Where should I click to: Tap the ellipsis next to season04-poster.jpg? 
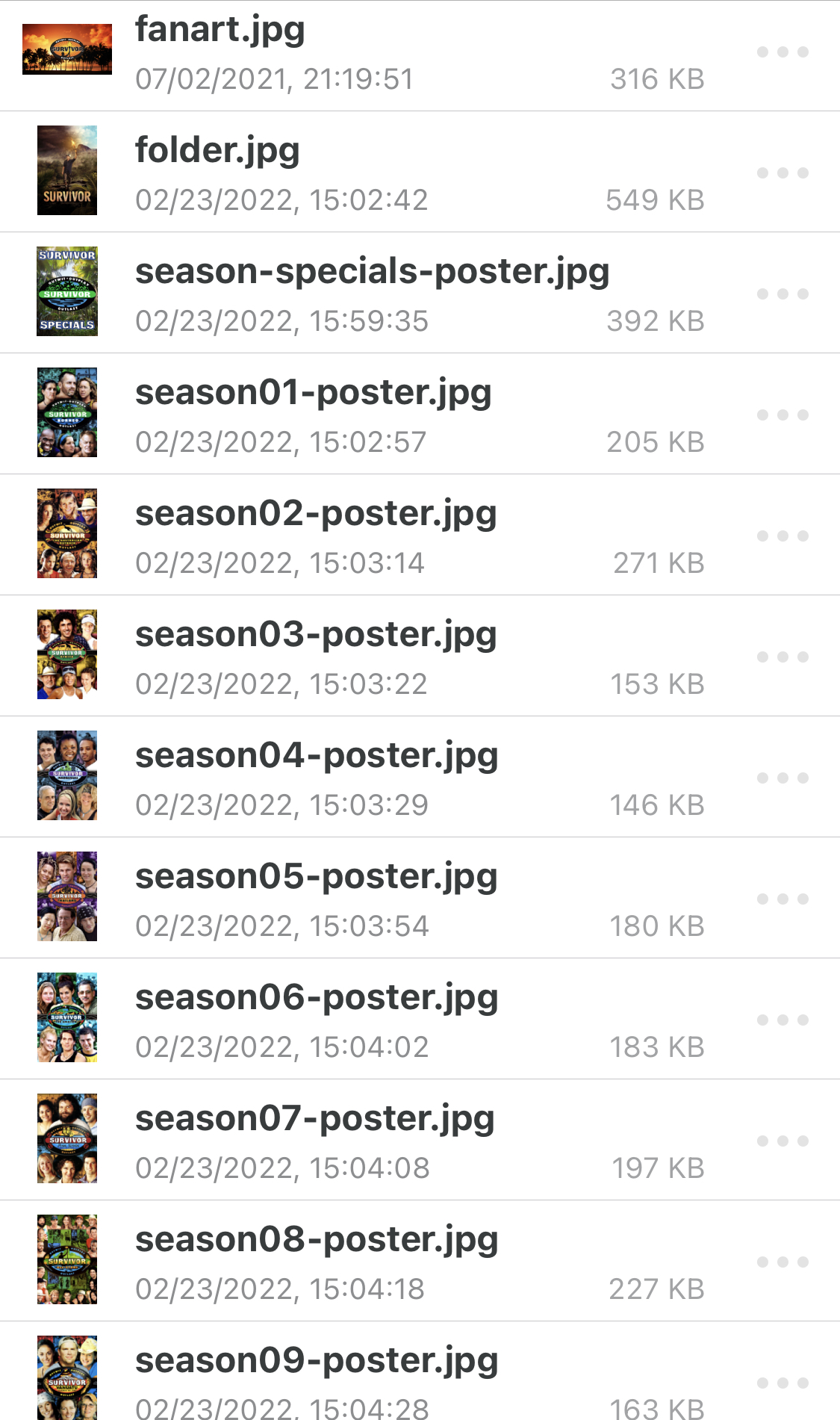pyautogui.click(x=783, y=778)
